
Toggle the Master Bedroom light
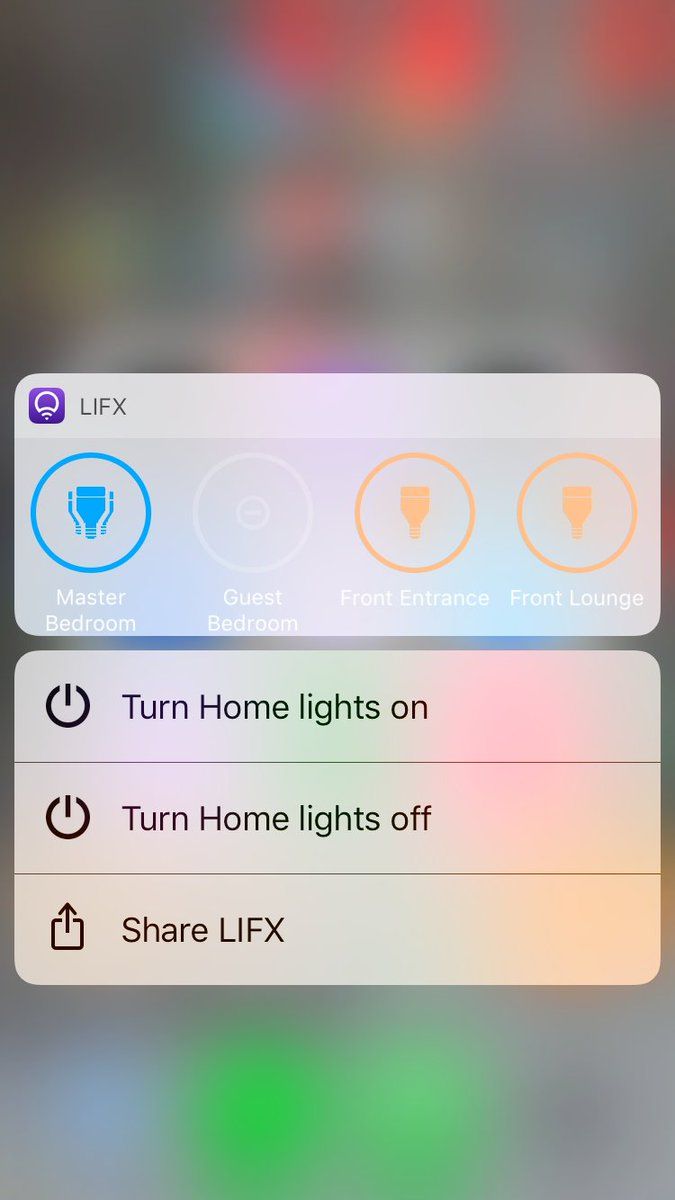click(91, 513)
